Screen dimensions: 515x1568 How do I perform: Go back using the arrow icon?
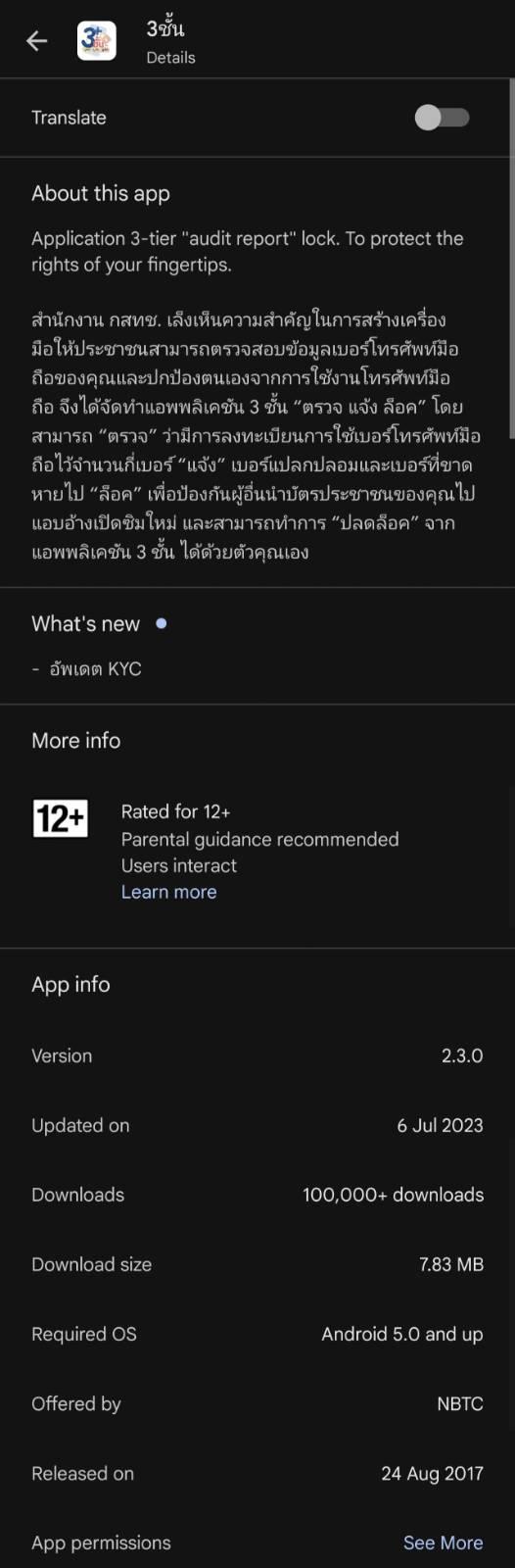click(x=37, y=40)
